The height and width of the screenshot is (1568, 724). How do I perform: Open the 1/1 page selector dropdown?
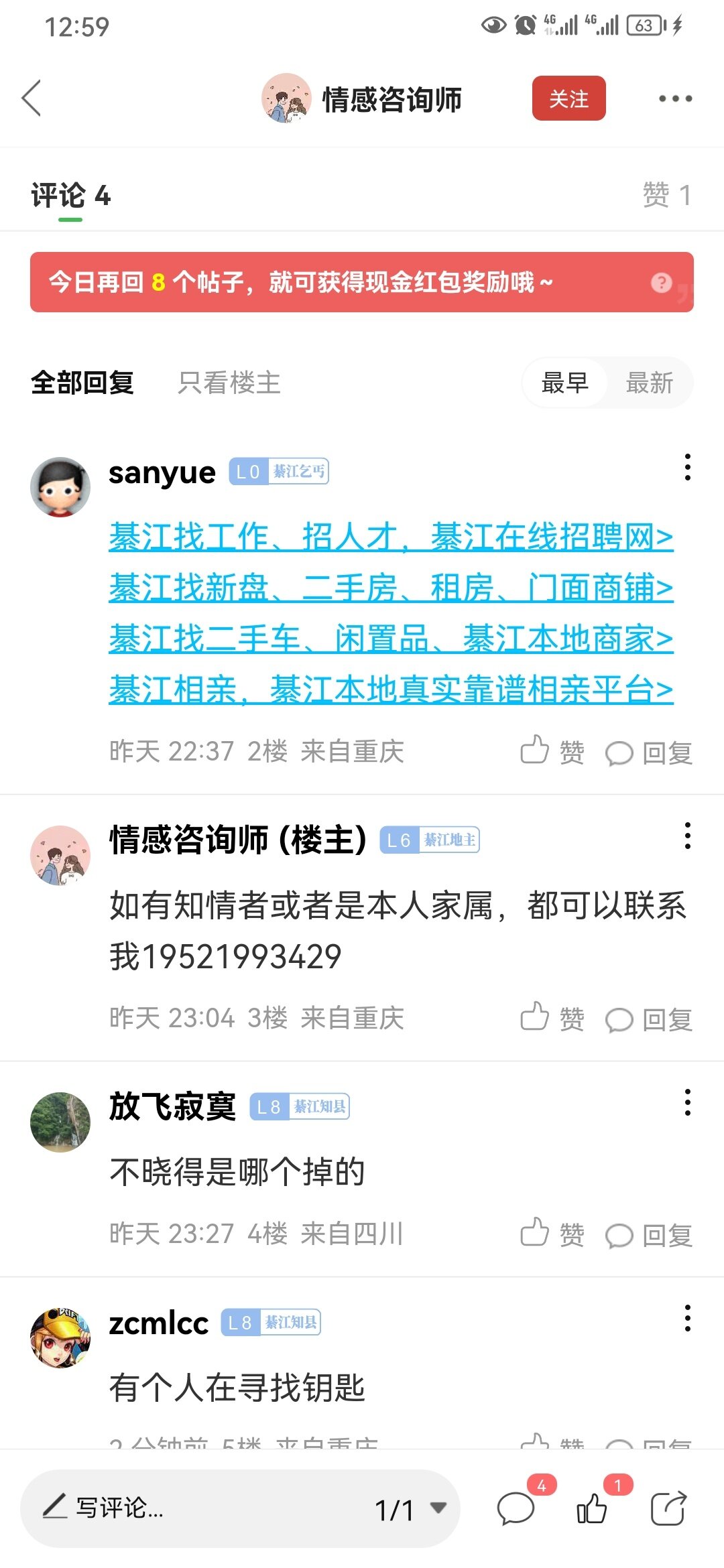pos(410,1509)
